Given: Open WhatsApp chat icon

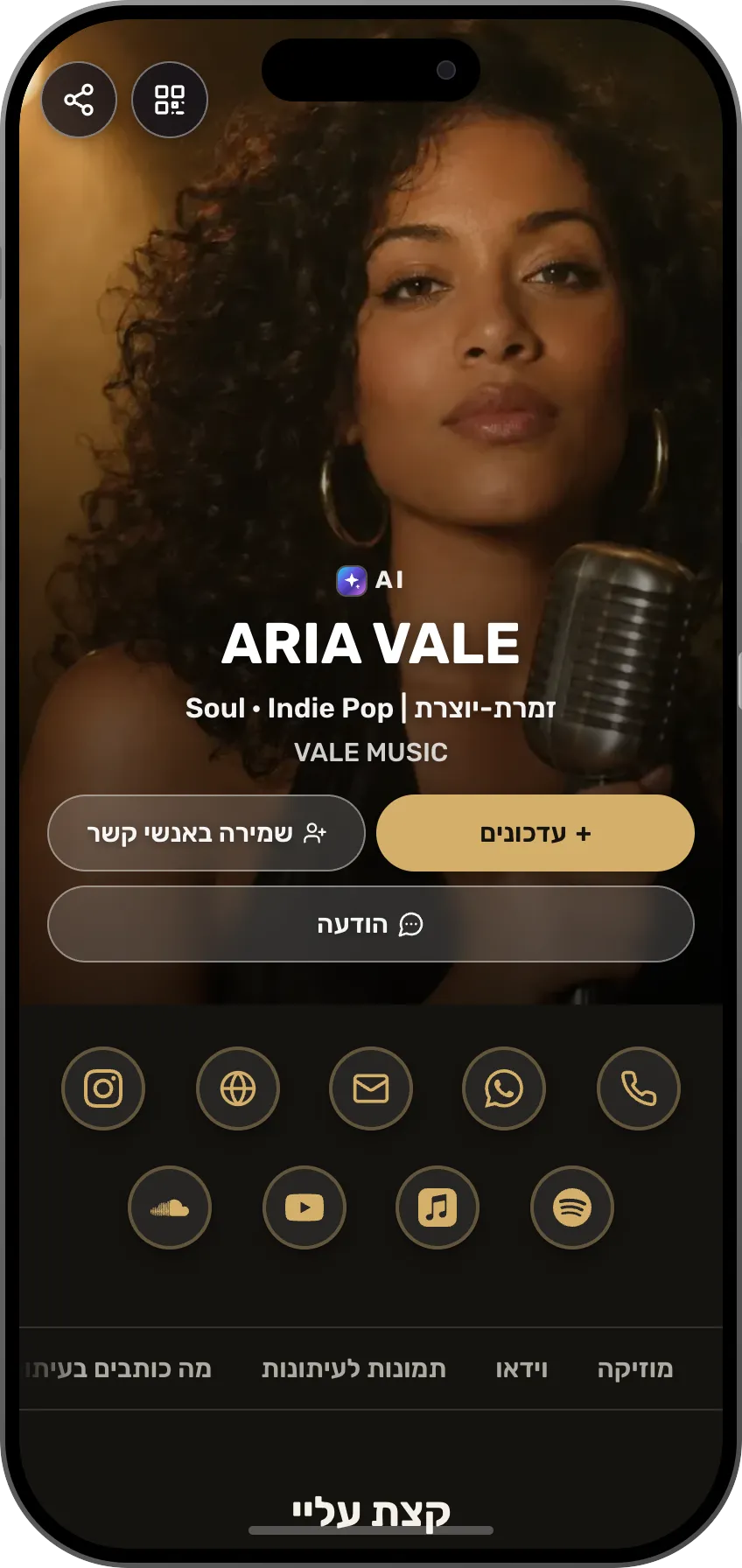Looking at the screenshot, I should [504, 1088].
